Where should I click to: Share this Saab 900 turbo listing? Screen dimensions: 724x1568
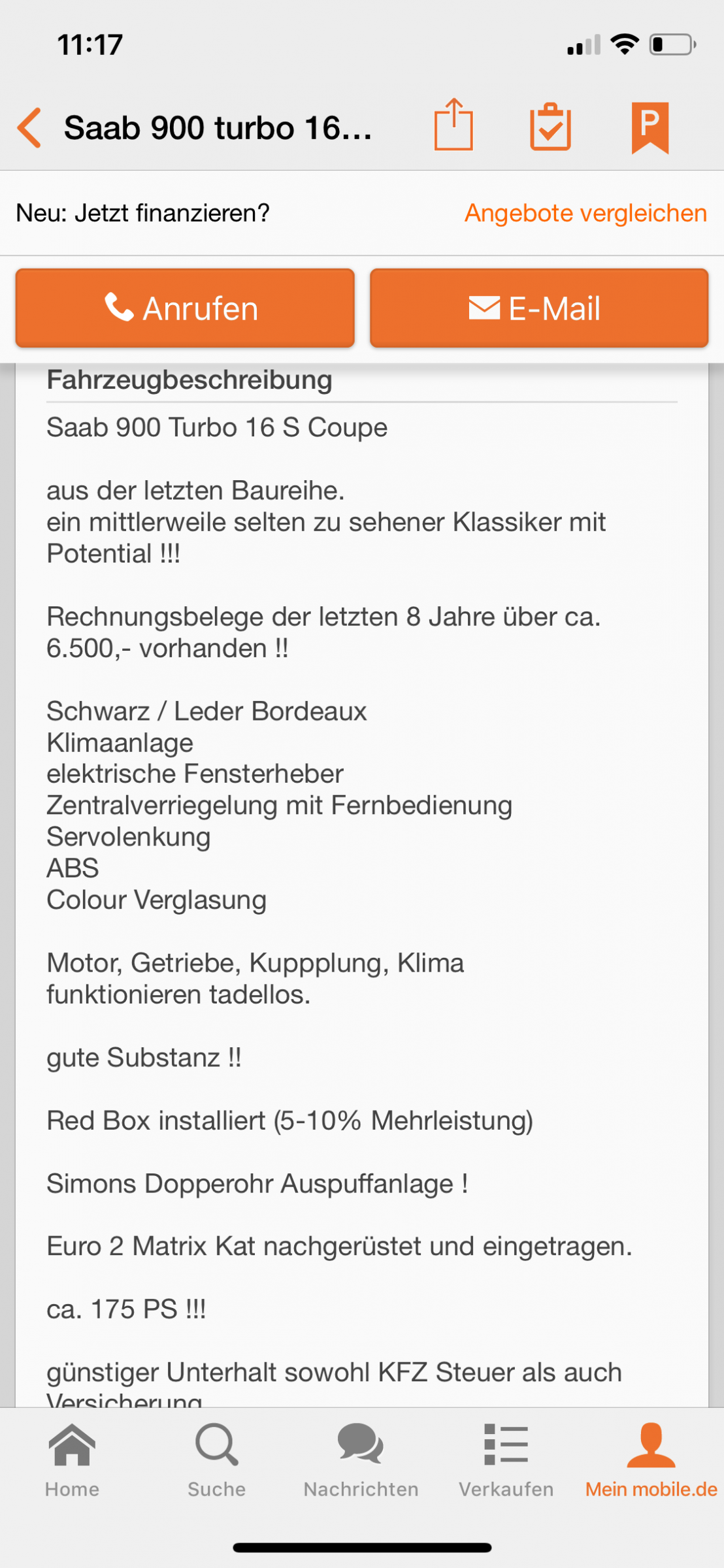point(453,124)
